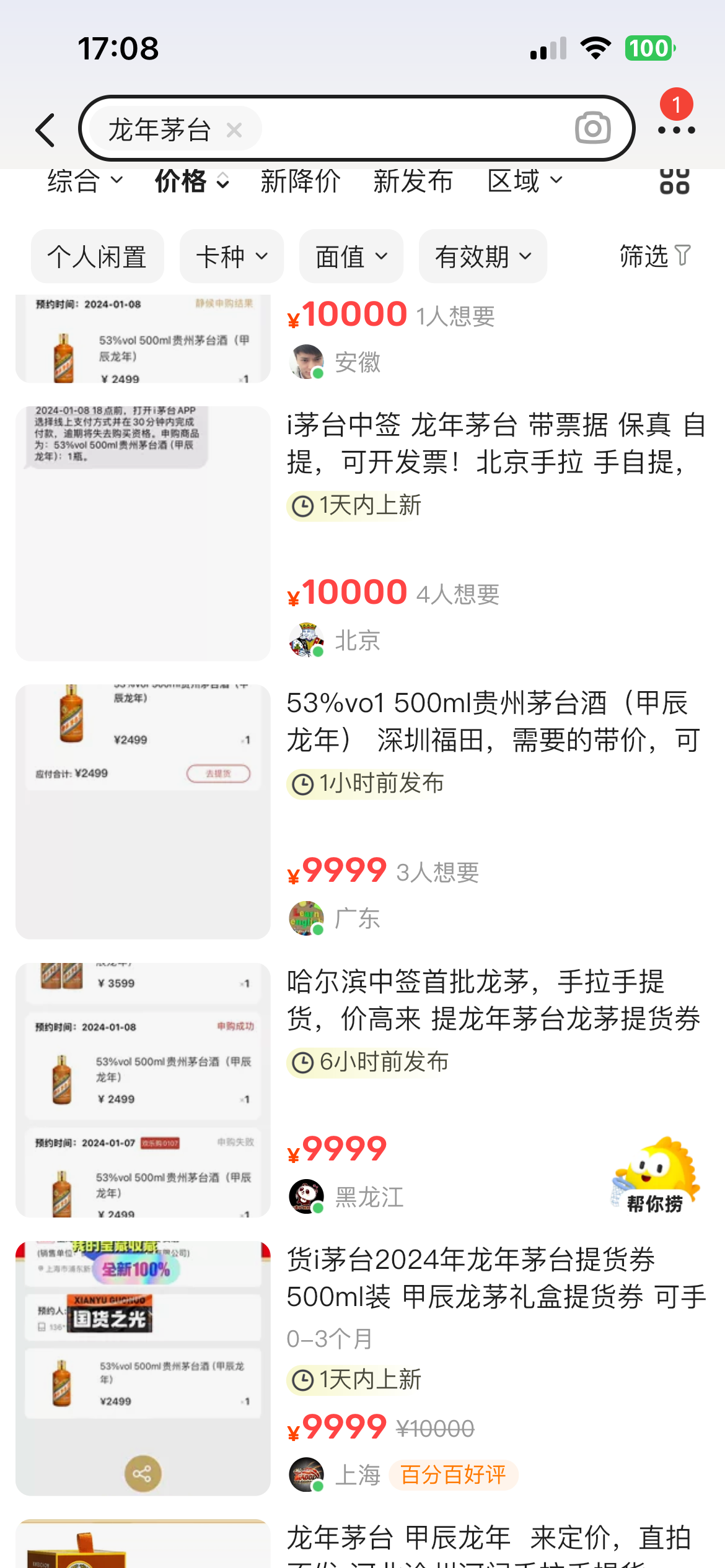Sort results by 价格

pos(191,181)
